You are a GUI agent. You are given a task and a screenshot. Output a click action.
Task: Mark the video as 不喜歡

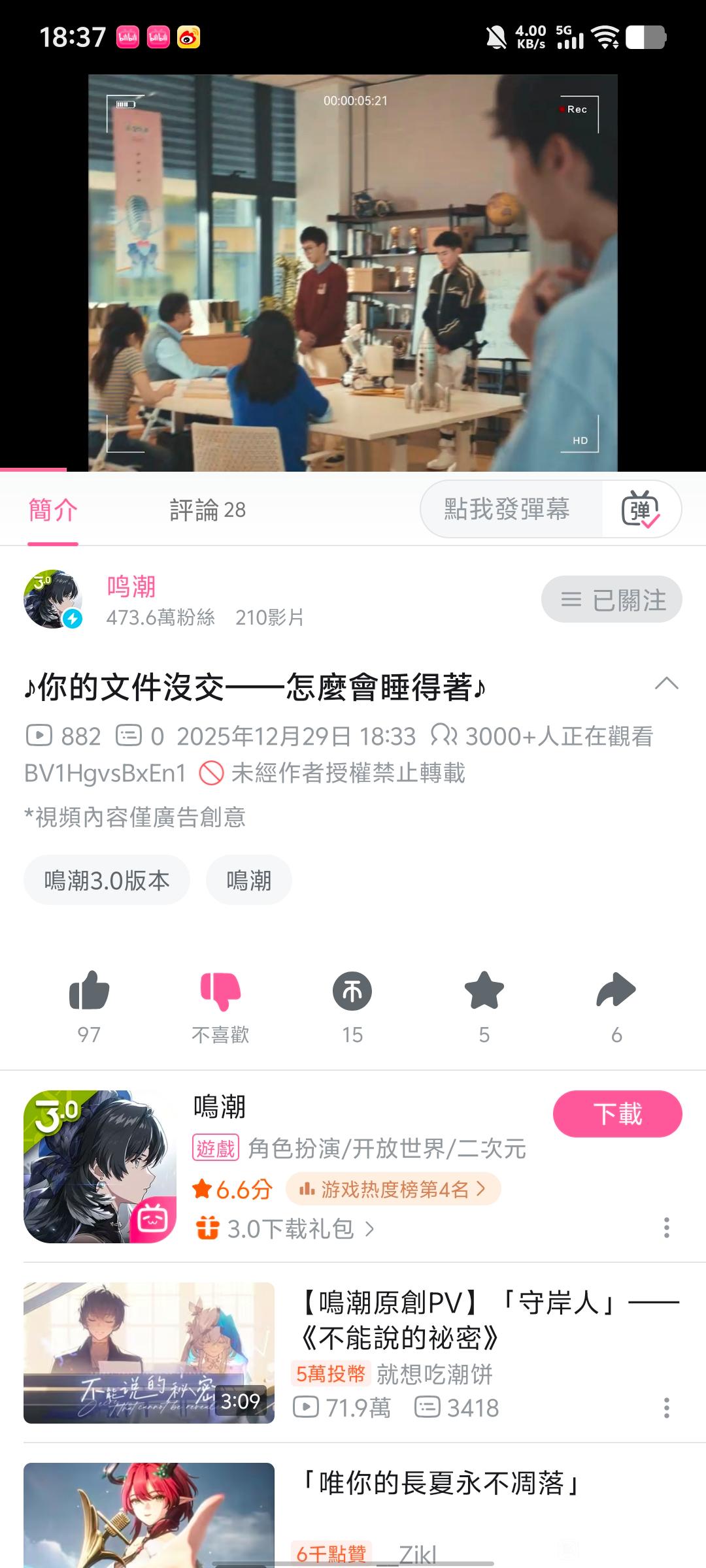pos(220,992)
